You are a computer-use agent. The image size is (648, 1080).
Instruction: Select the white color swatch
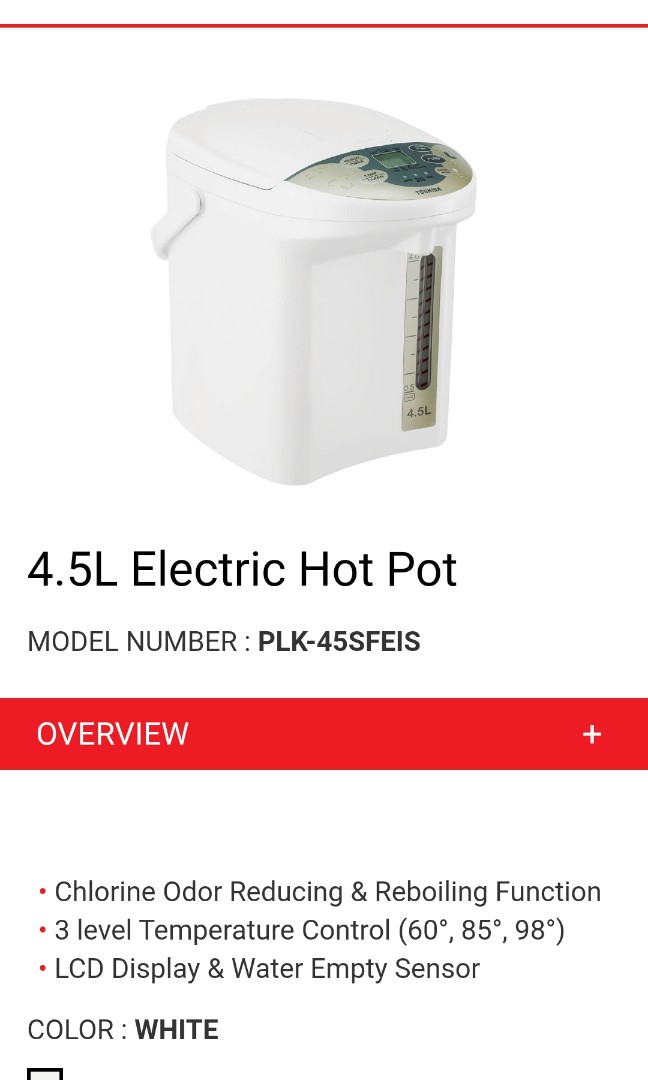45,1073
